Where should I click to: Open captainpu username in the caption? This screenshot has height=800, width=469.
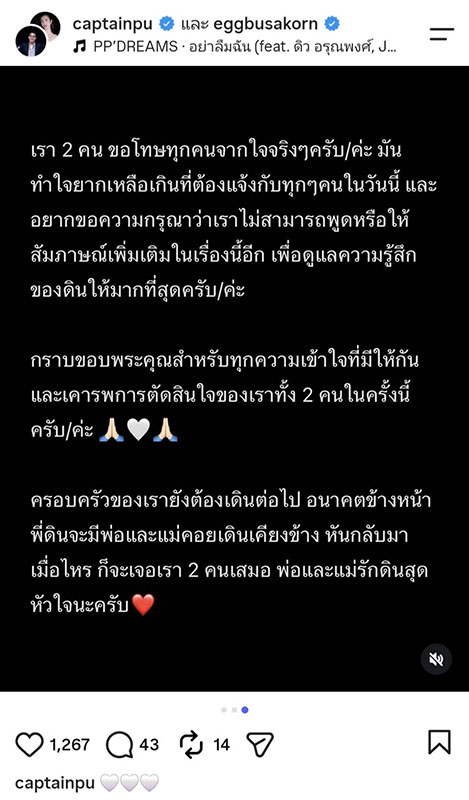55,783
